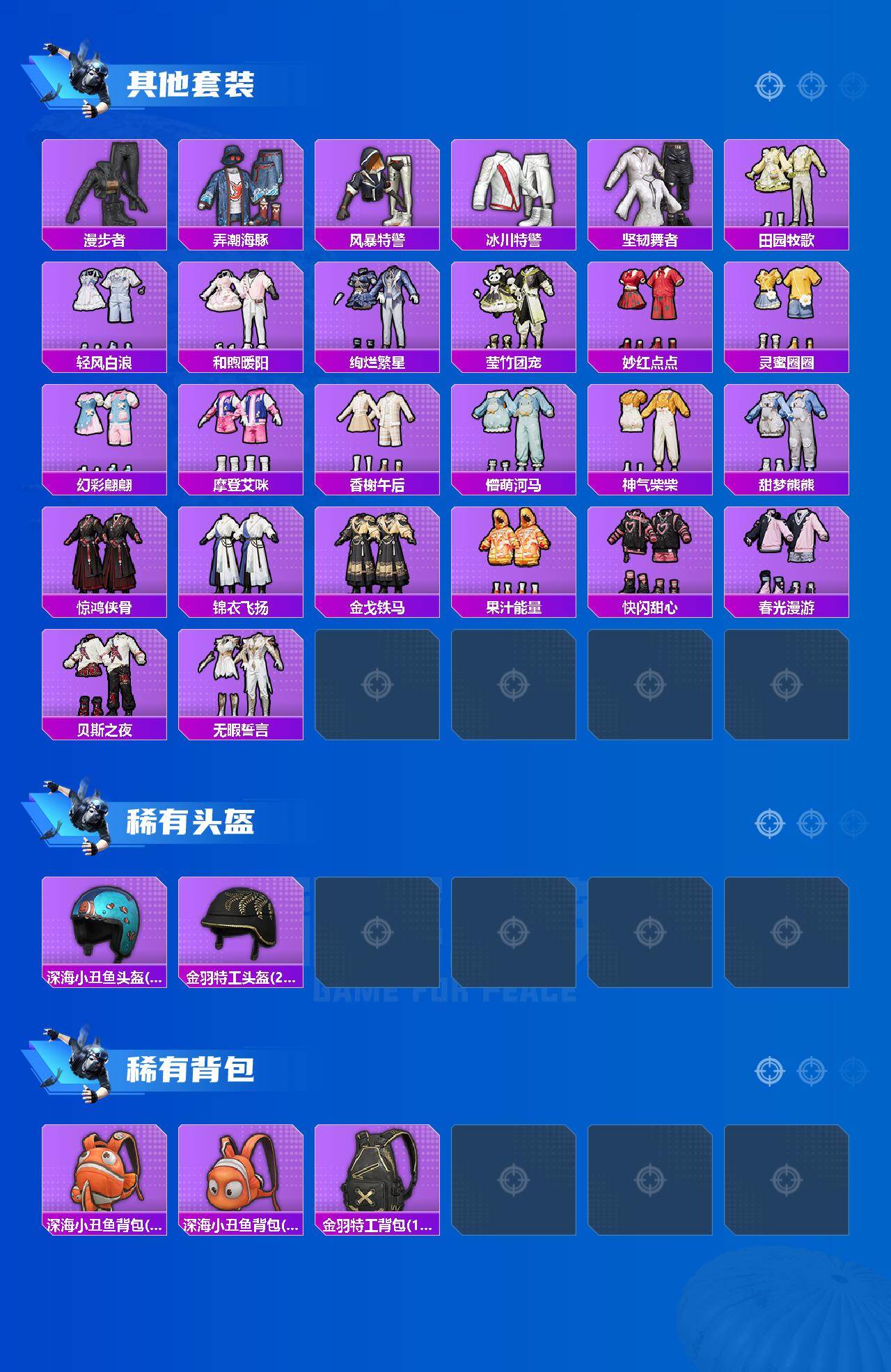View the 田园牧歌 outfit set
This screenshot has width=891, height=1372.
(787, 184)
